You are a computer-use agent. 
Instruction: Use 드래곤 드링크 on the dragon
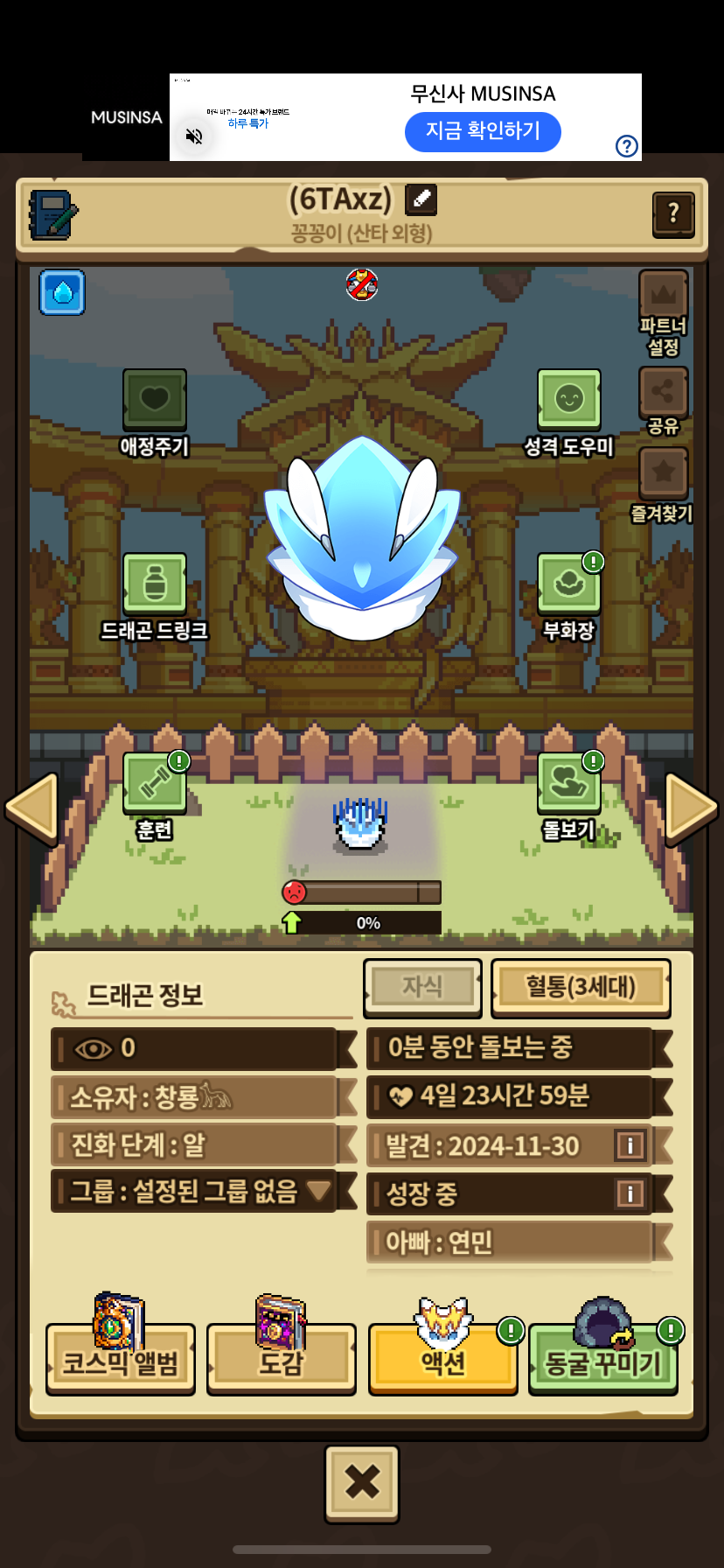pos(155,584)
